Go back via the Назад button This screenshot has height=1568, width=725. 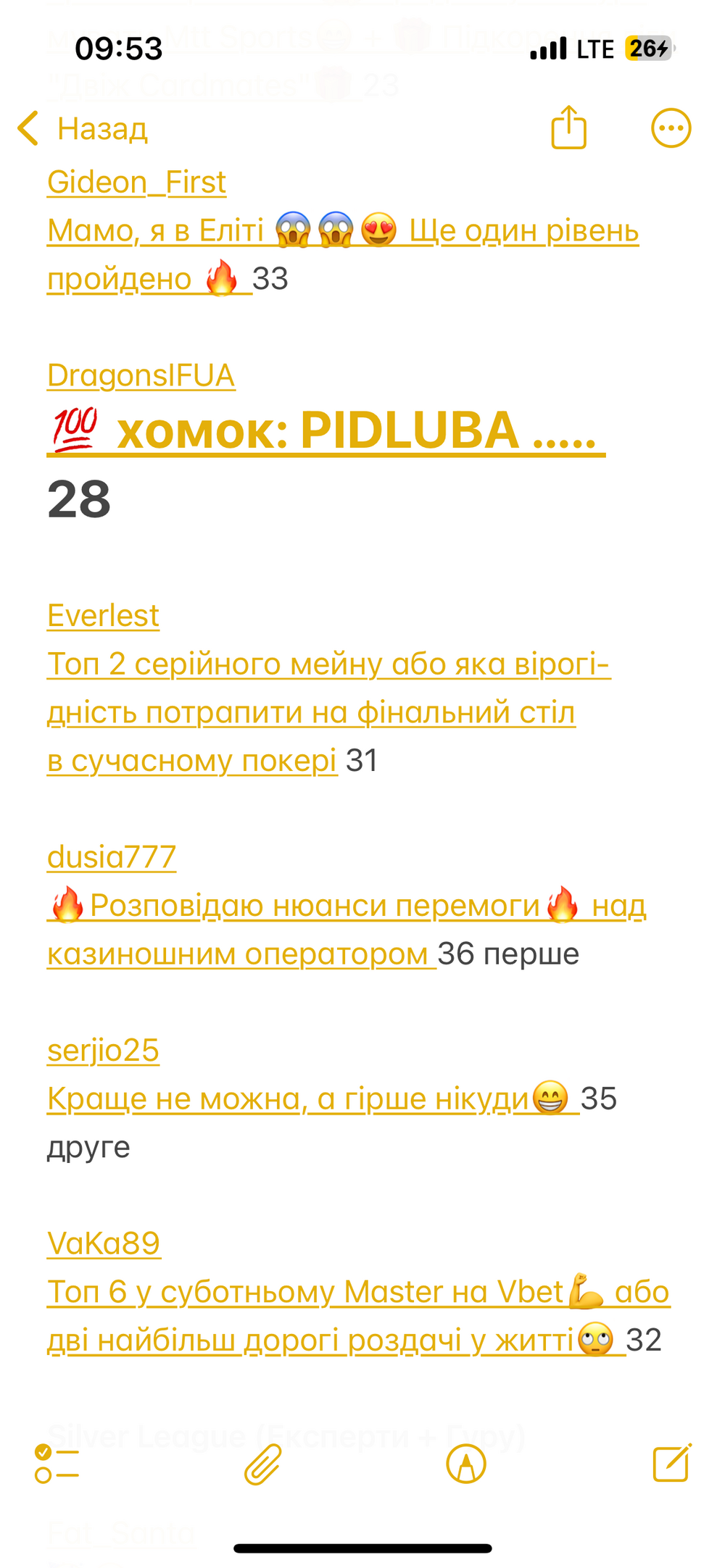(x=83, y=129)
